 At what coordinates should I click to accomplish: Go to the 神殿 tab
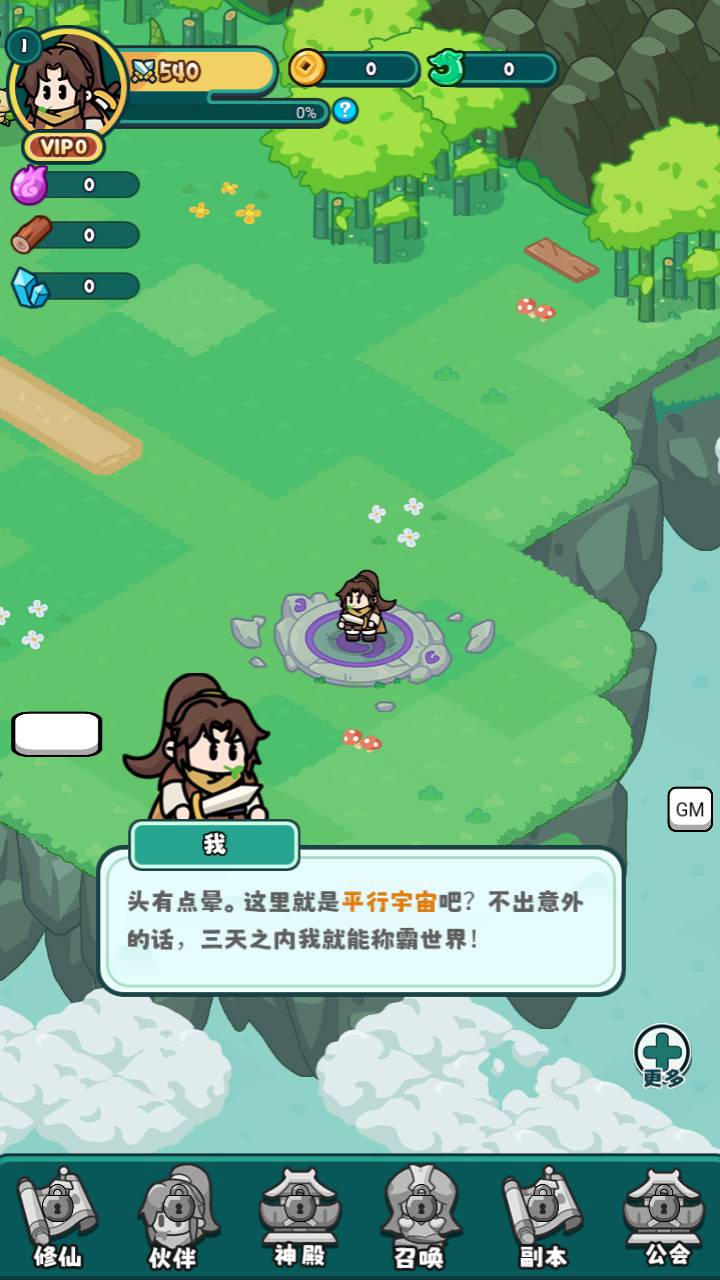[300, 1218]
